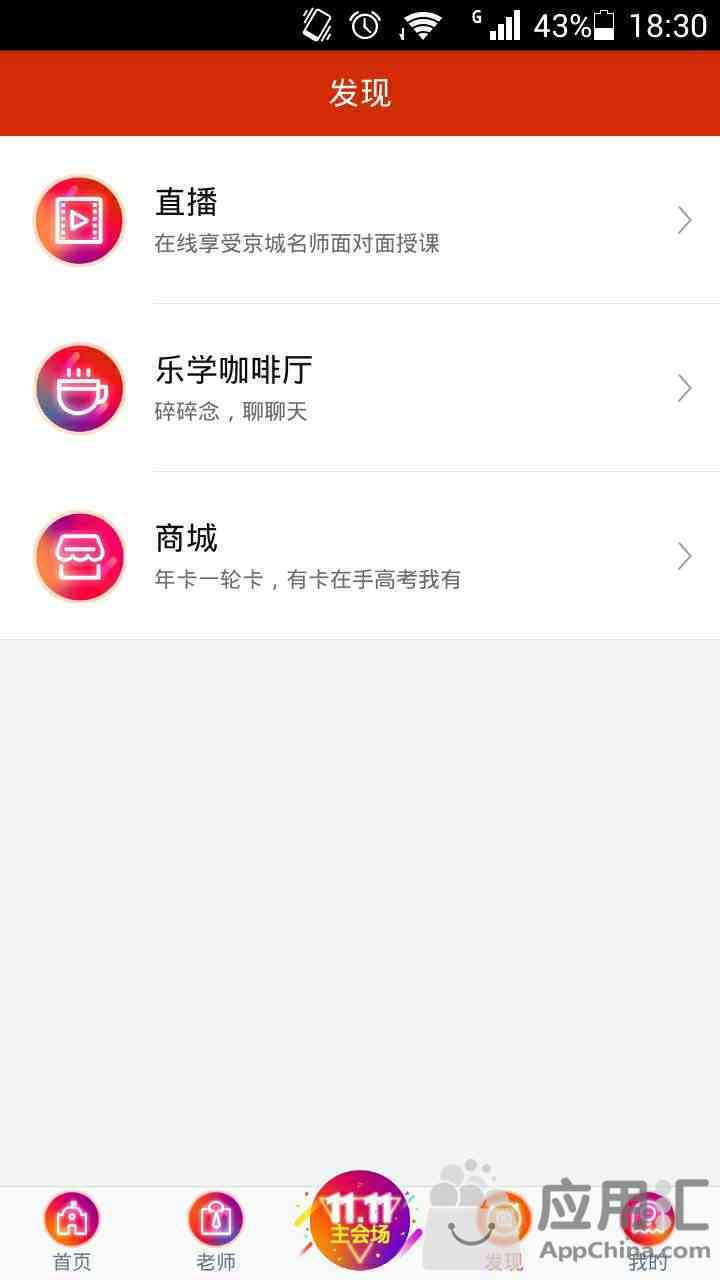Enter the 商城 store
This screenshot has height=1280, width=720.
[x=360, y=556]
